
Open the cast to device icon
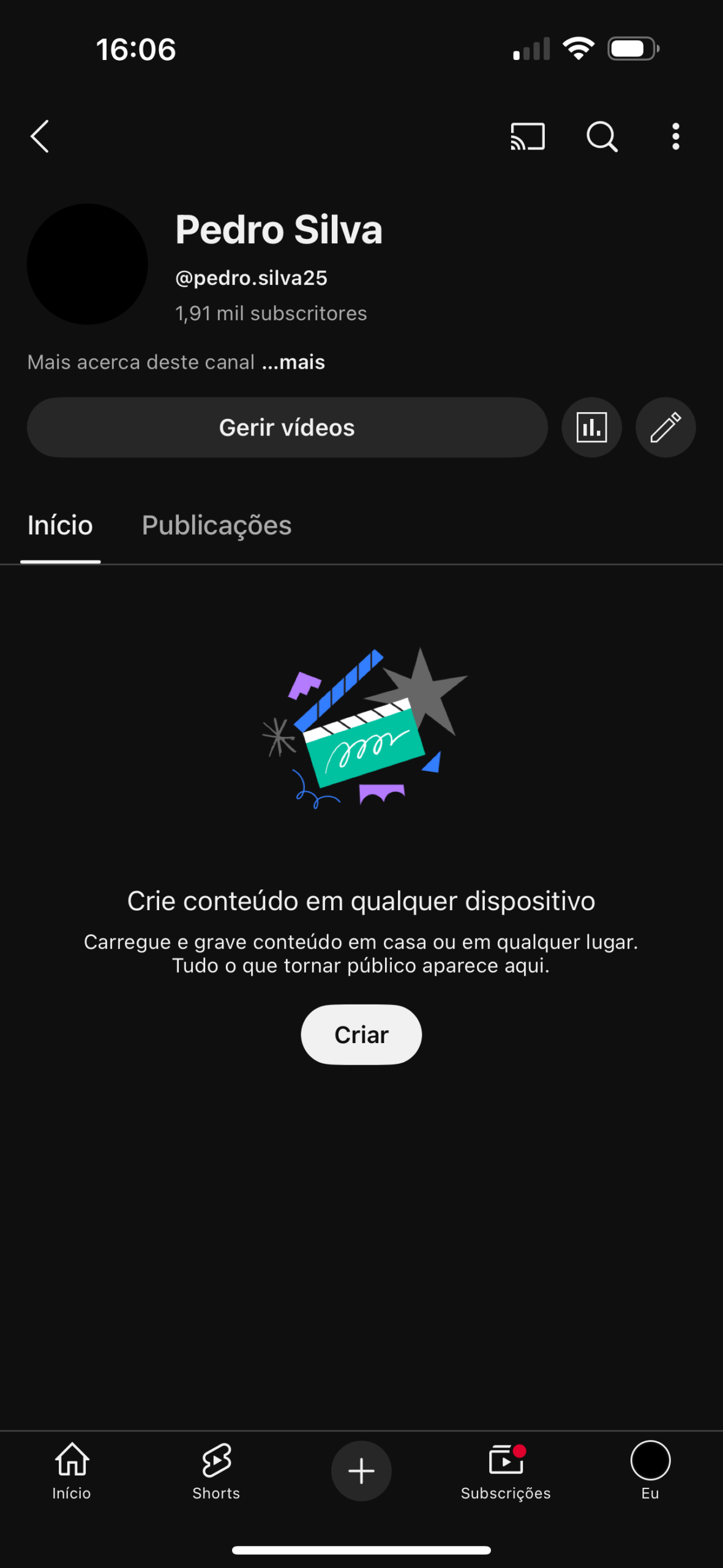coord(527,136)
